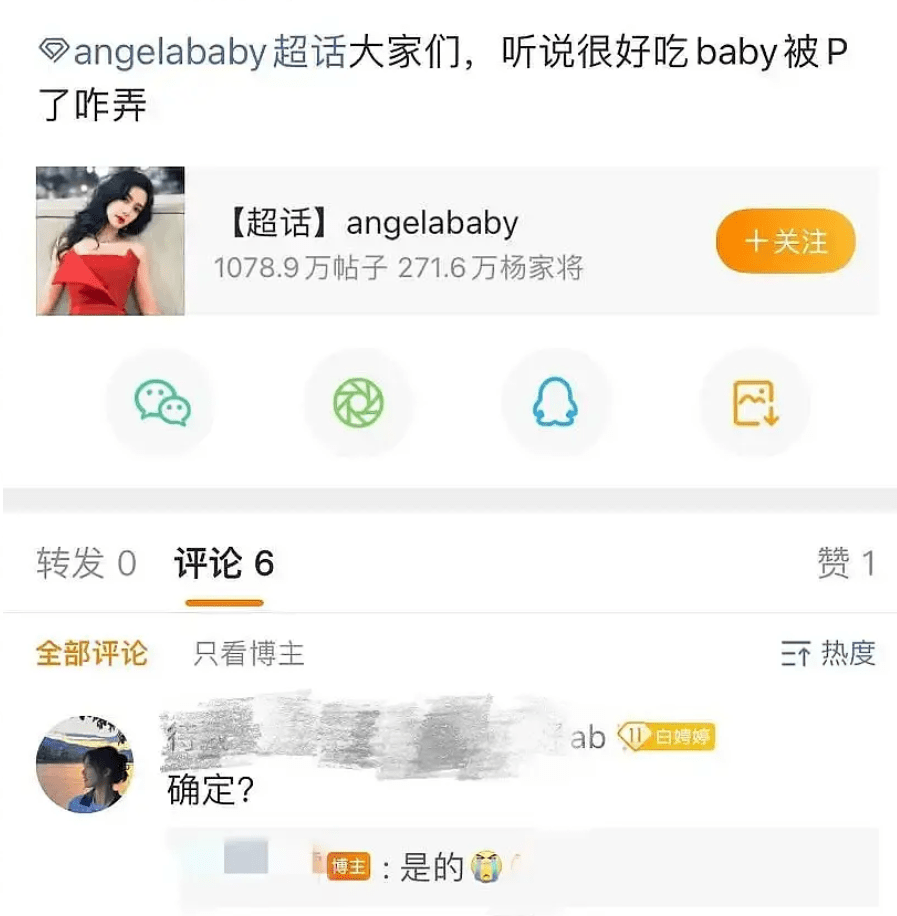Open the commenter's profile picture
897x916 pixels.
pos(84,764)
